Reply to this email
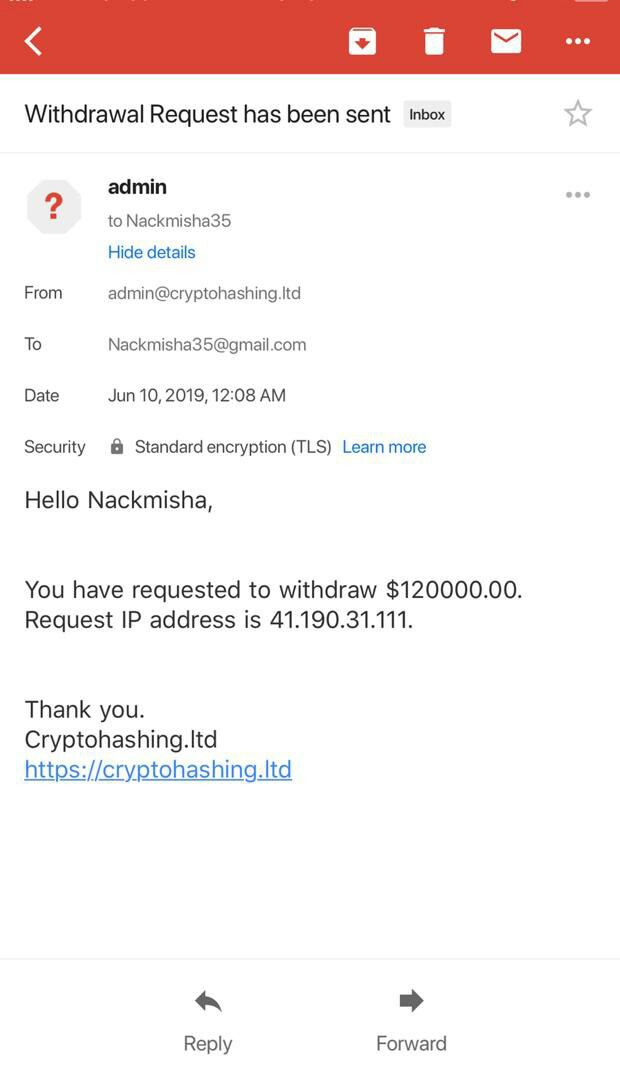Image resolution: width=620 pixels, height=1080 pixels. [208, 1021]
